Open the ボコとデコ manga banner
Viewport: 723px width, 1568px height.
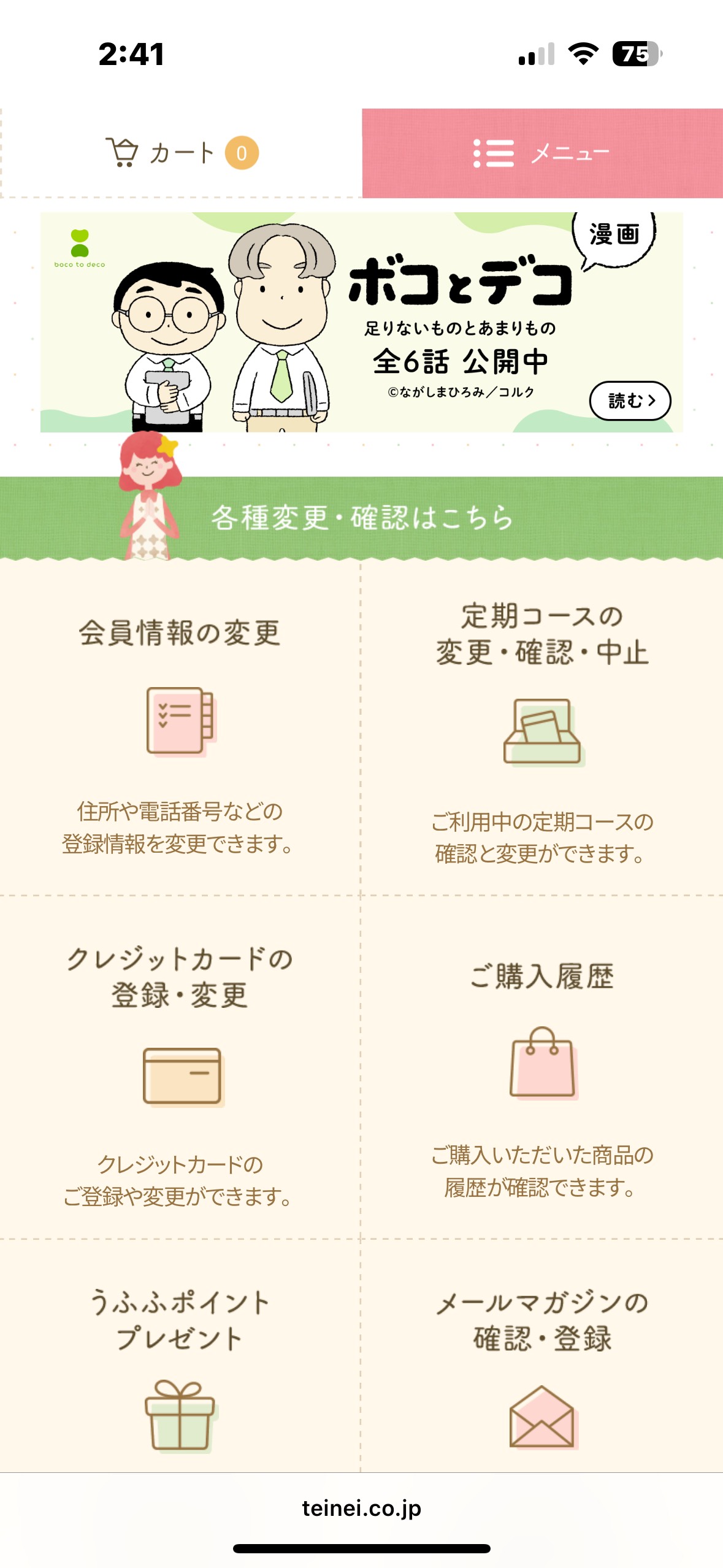coord(361,323)
